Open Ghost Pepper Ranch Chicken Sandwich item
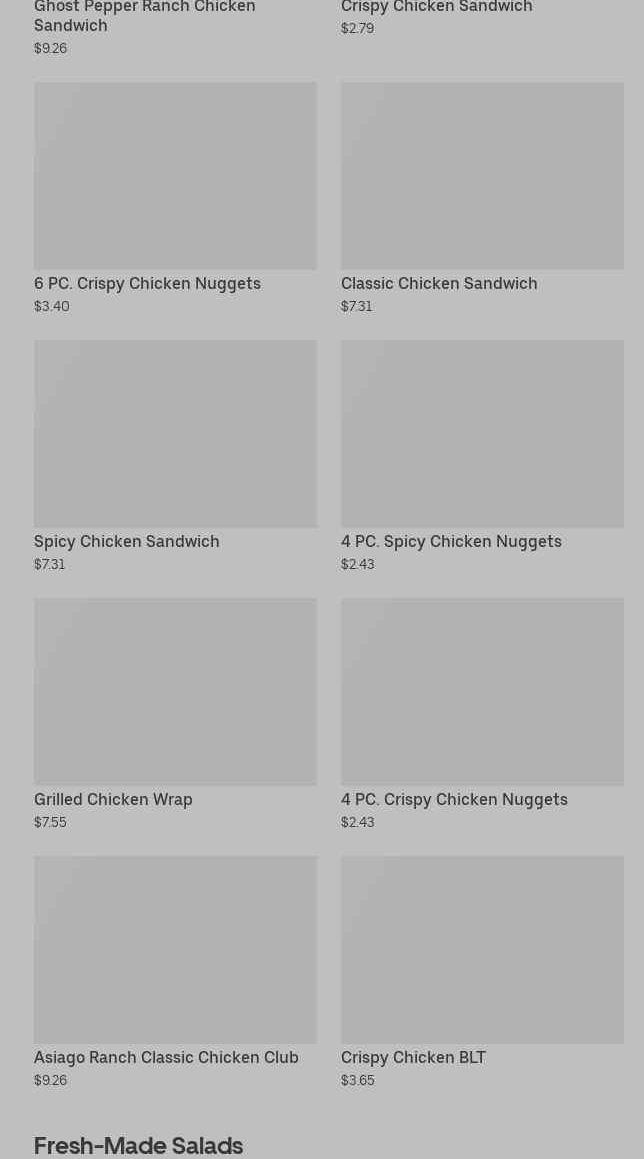The height and width of the screenshot is (1159, 644). [145, 16]
